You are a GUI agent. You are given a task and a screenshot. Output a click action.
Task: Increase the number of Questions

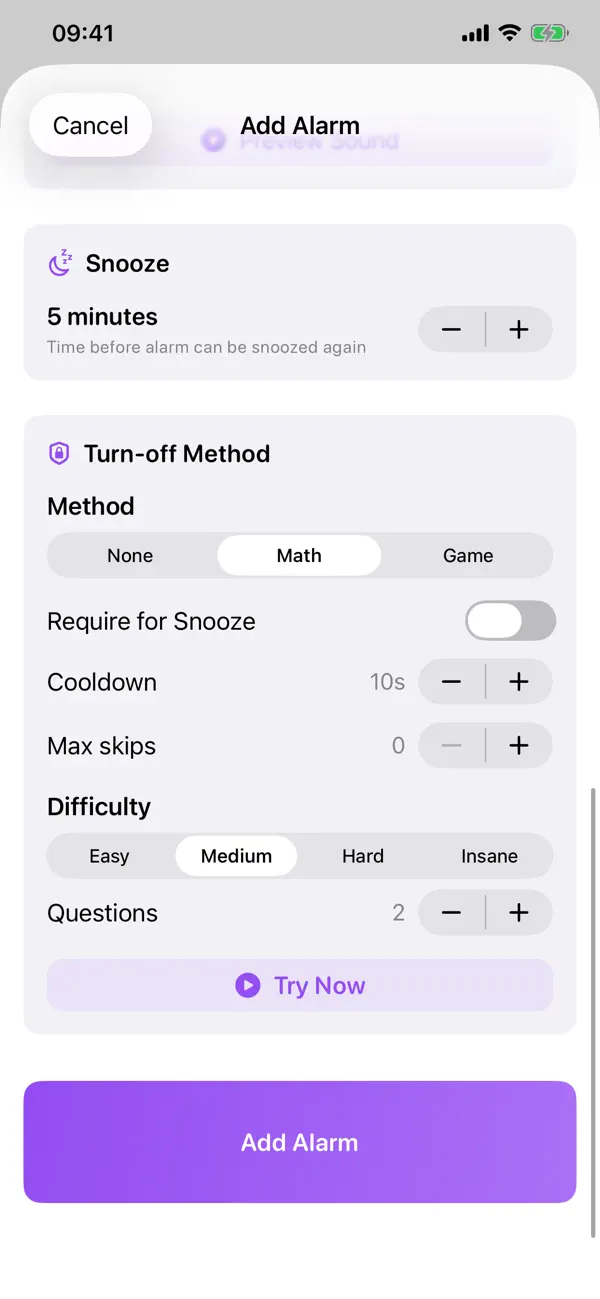pyautogui.click(x=519, y=912)
